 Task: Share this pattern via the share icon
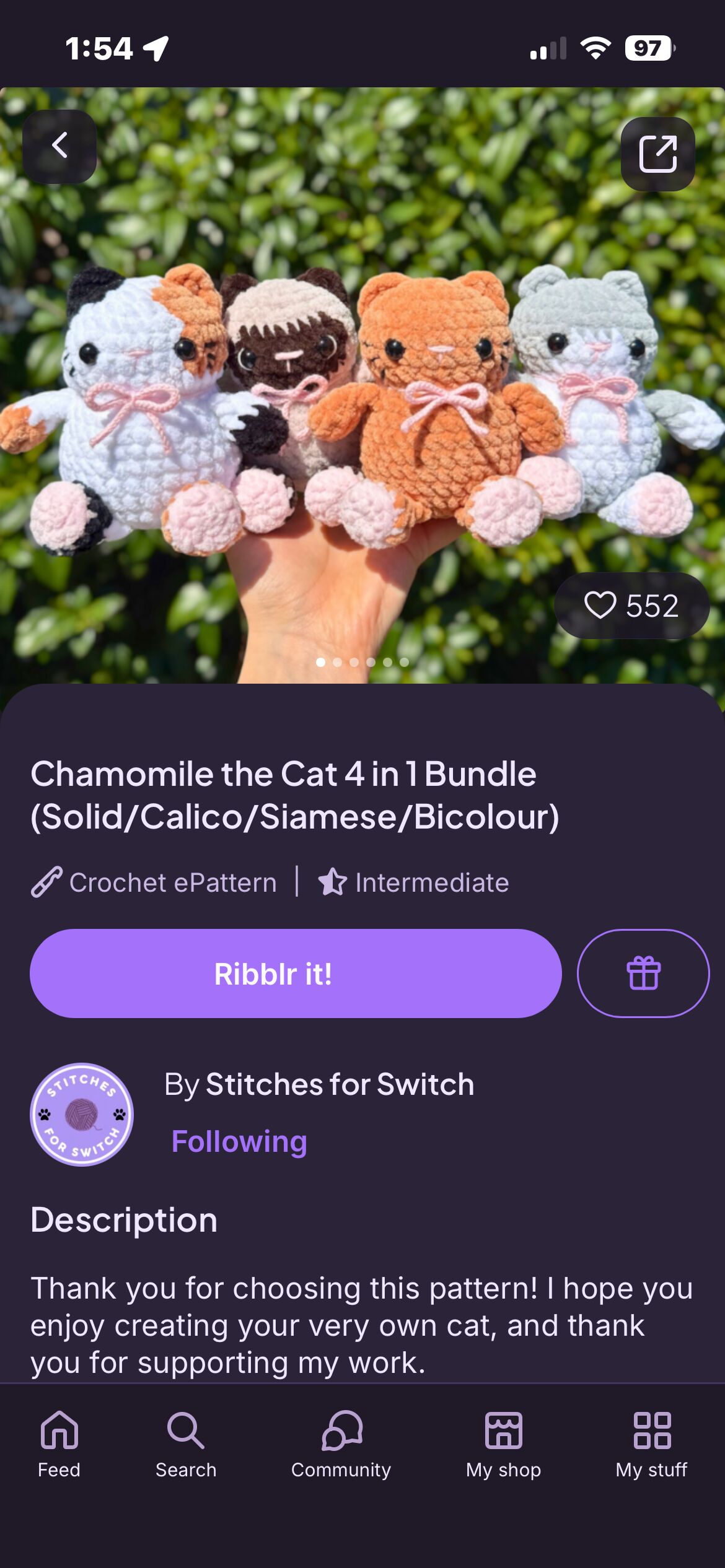coord(657,154)
